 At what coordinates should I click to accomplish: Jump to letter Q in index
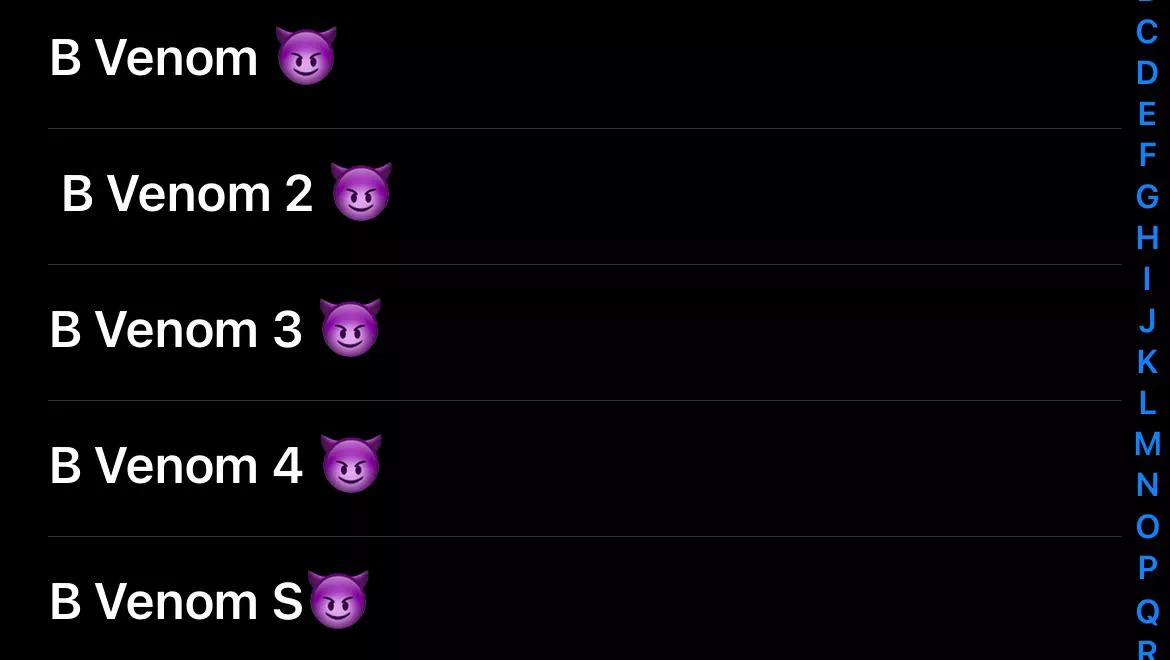(1147, 610)
